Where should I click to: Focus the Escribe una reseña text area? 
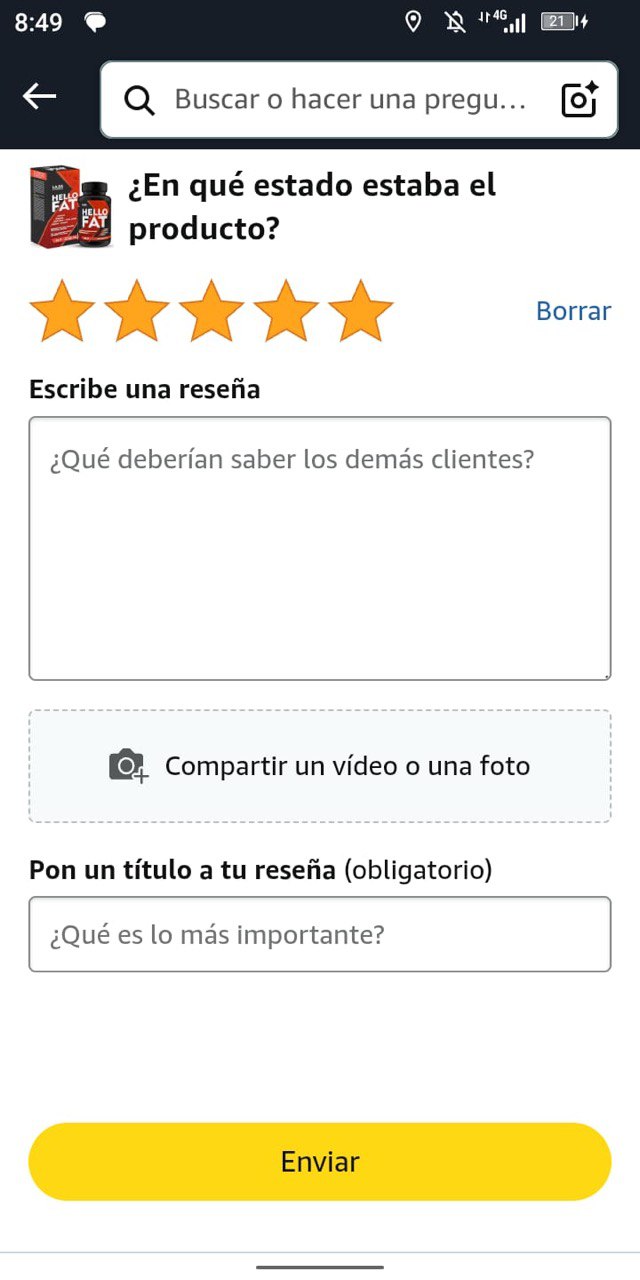coord(320,548)
